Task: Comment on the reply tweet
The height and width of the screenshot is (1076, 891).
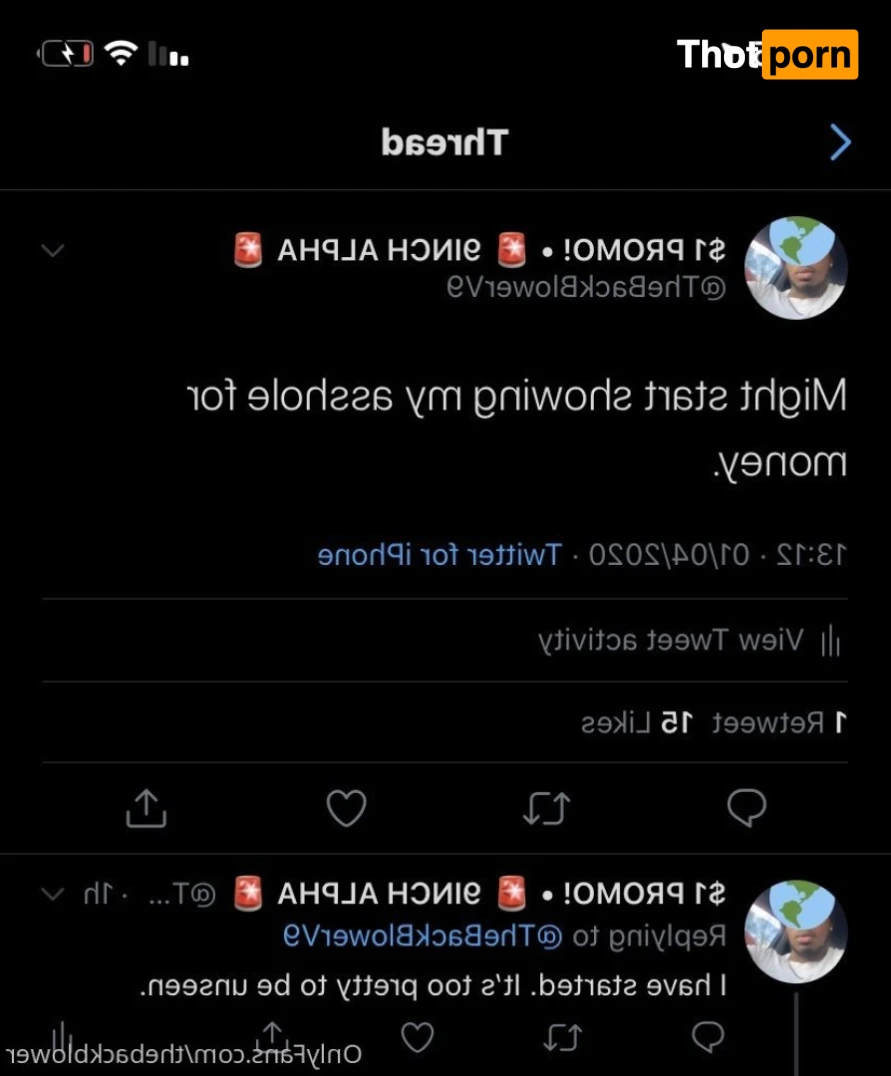Action: pyautogui.click(x=708, y=1037)
